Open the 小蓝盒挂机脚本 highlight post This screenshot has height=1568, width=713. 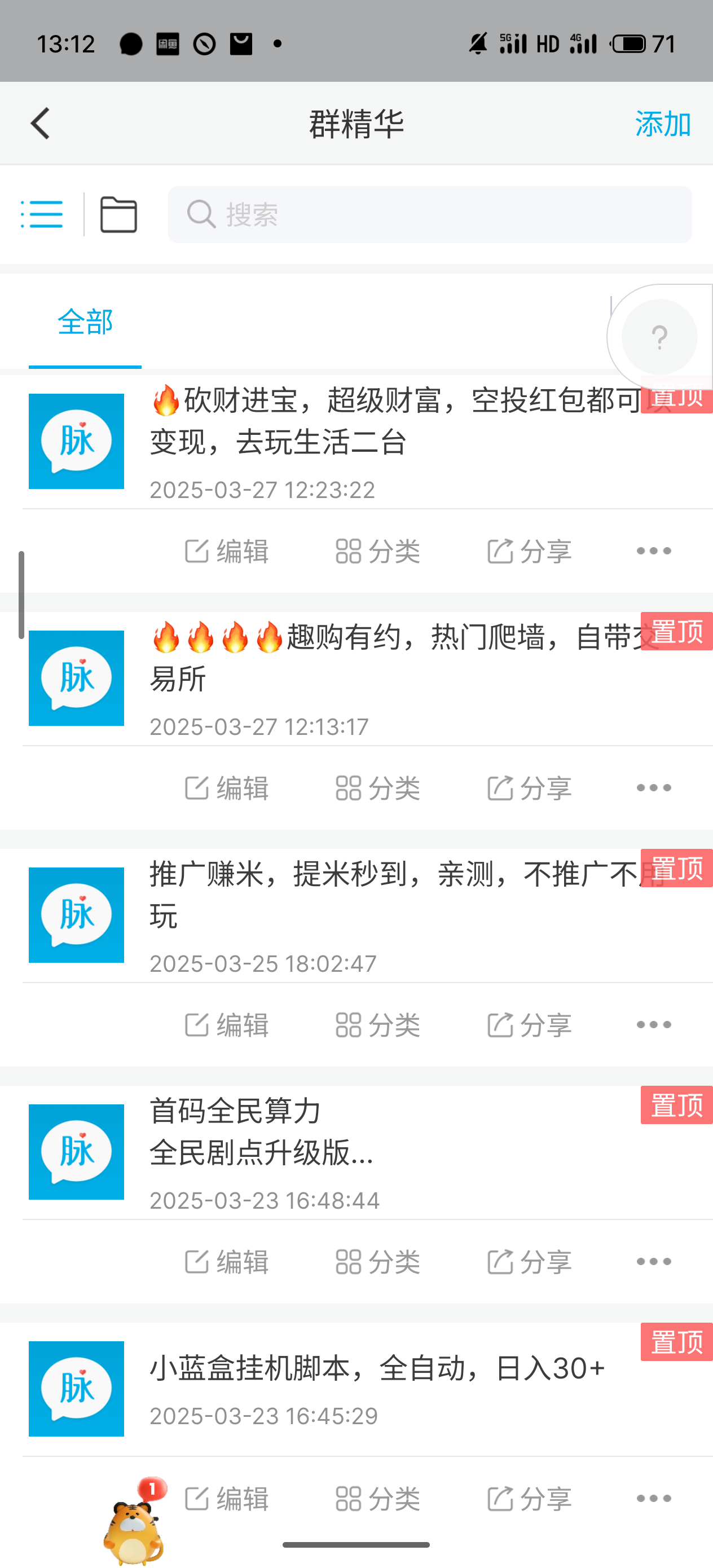(x=368, y=1389)
